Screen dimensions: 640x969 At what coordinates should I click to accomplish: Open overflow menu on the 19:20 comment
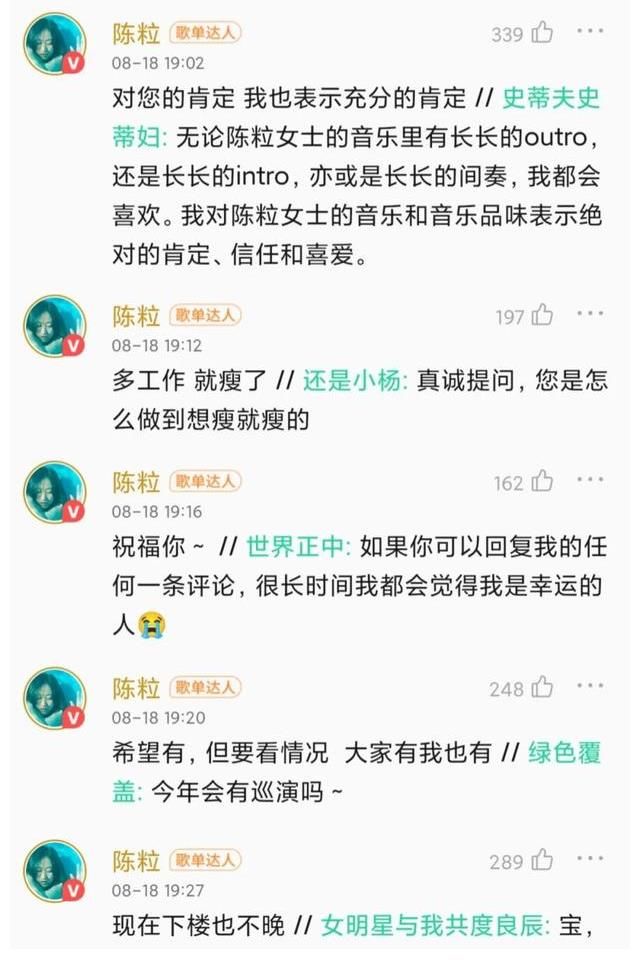tap(590, 687)
